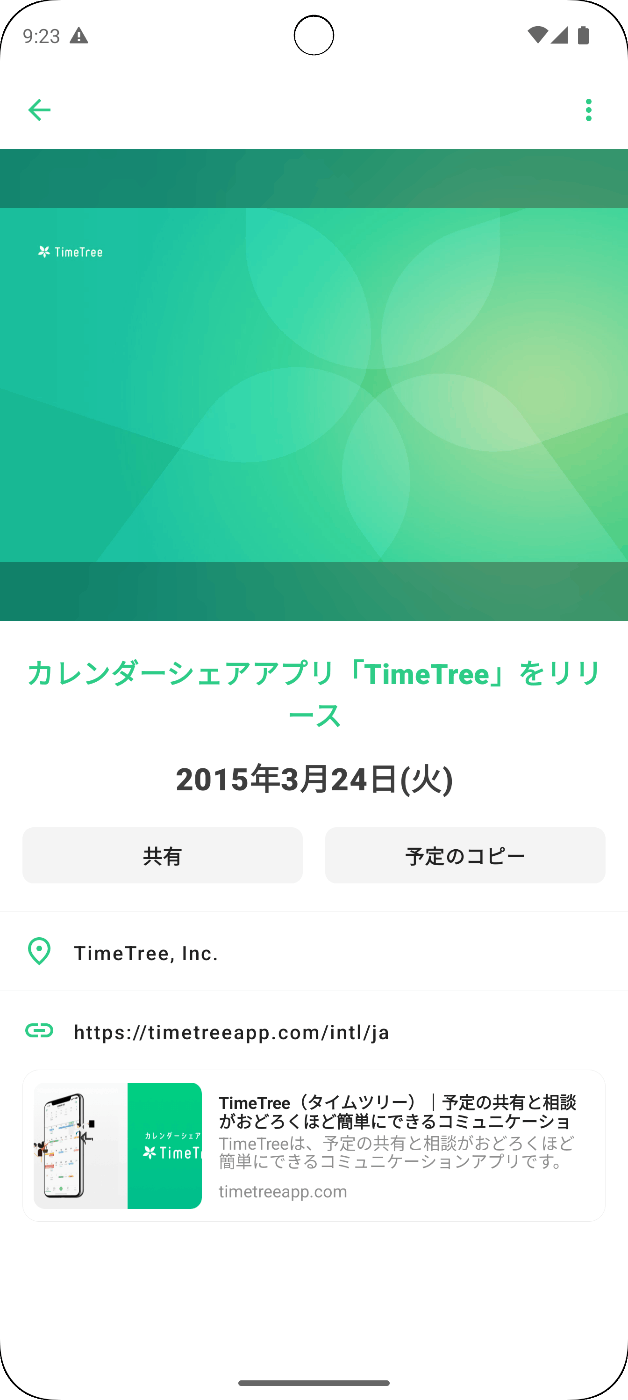Image resolution: width=628 pixels, height=1400 pixels.
Task: Open the TimeTree website preview card
Action: [x=314, y=1146]
